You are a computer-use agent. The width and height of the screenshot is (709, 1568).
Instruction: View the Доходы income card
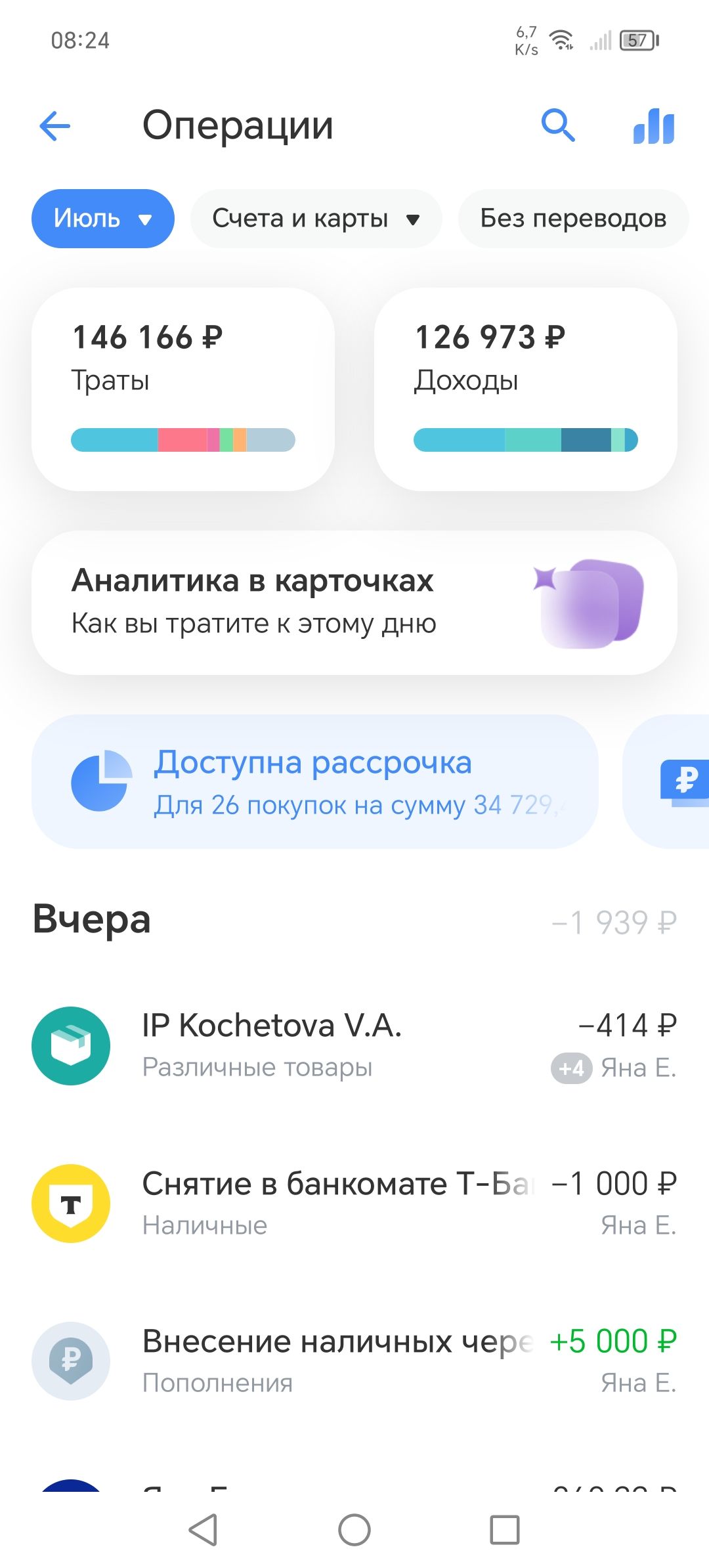[x=525, y=389]
